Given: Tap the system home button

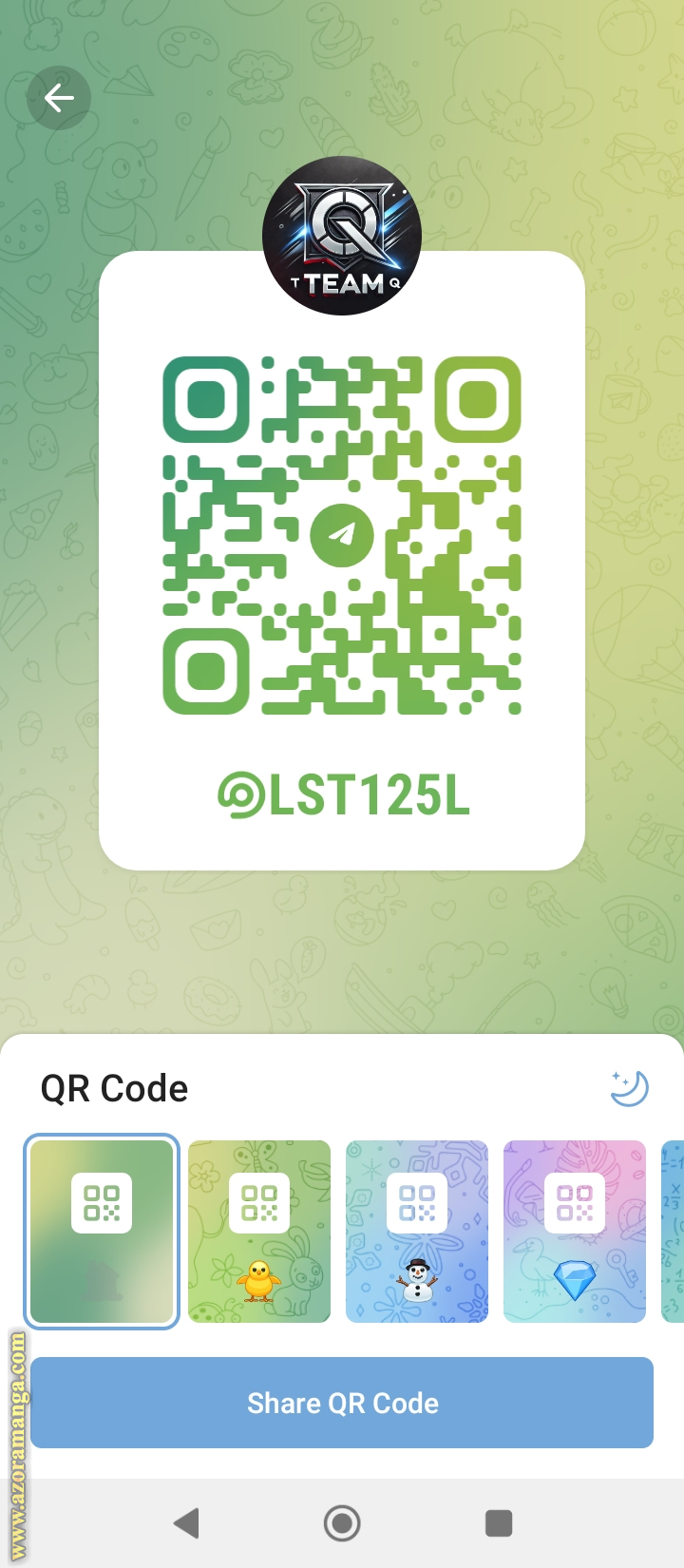Looking at the screenshot, I should click(342, 1523).
